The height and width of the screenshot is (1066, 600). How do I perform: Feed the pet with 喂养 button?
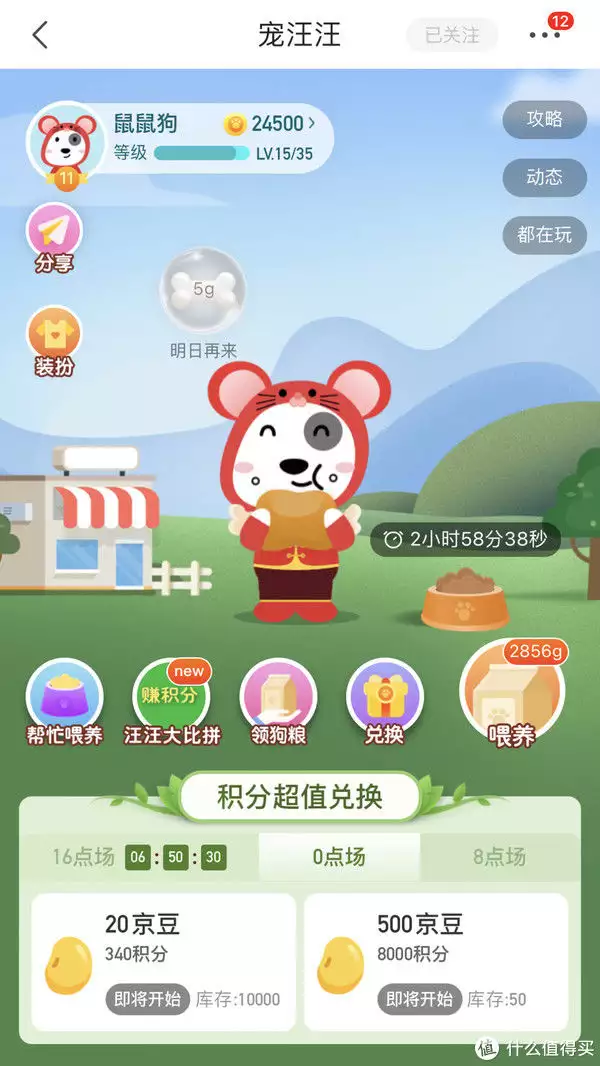[x=512, y=695]
